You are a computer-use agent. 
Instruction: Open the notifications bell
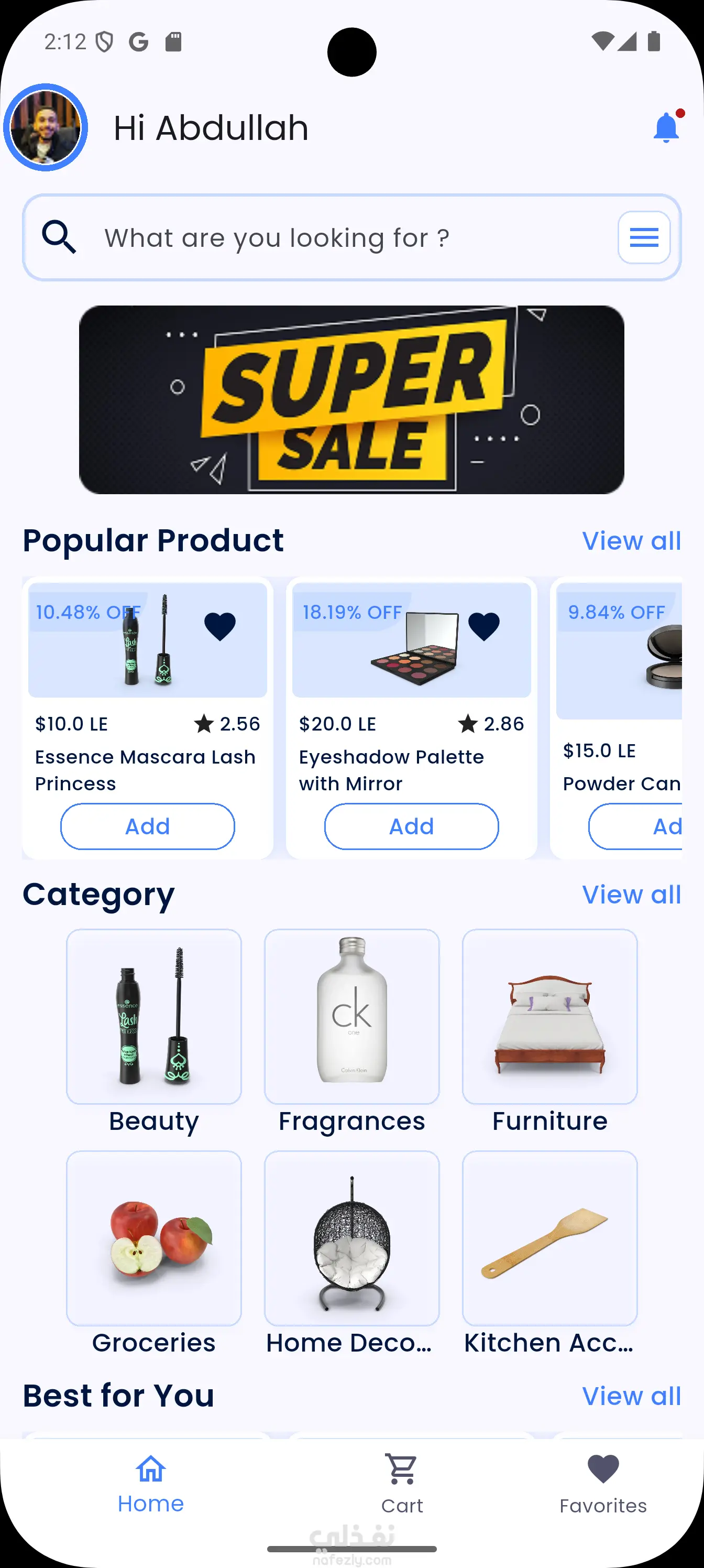click(666, 128)
